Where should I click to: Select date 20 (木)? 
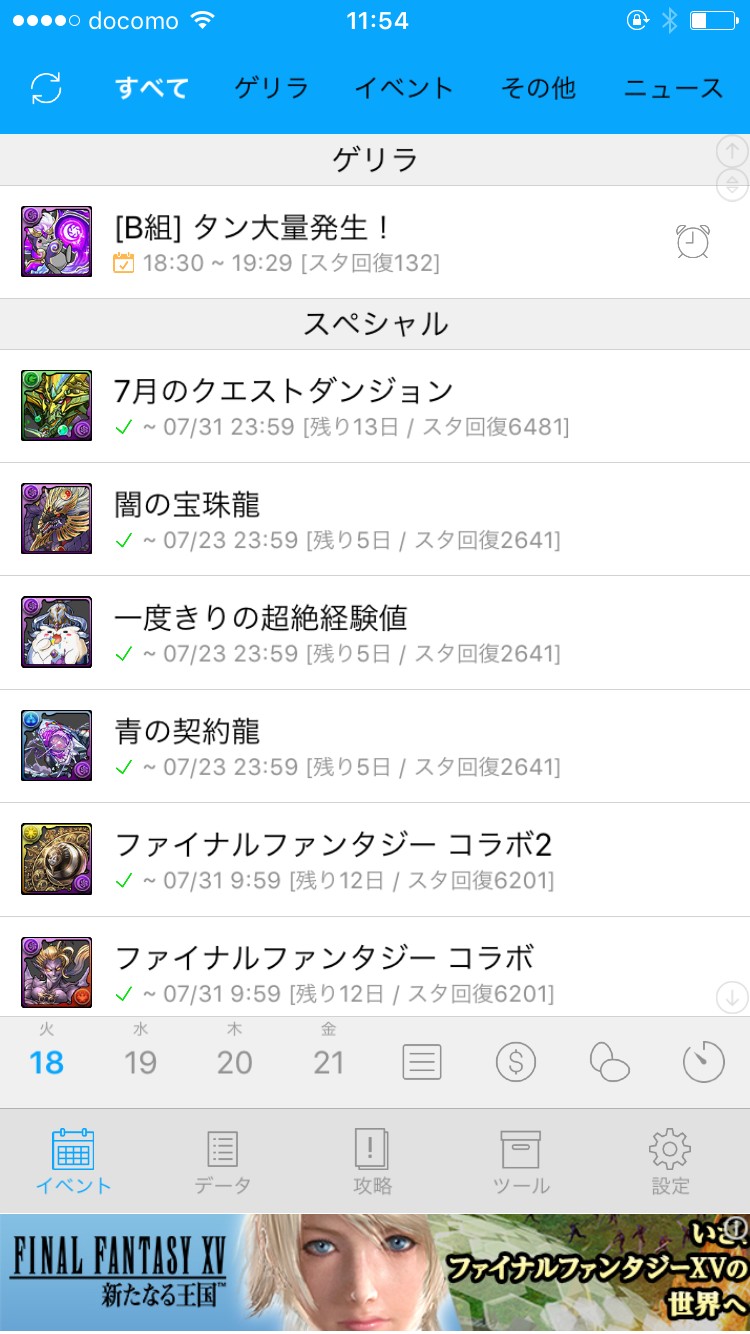pyautogui.click(x=234, y=1051)
